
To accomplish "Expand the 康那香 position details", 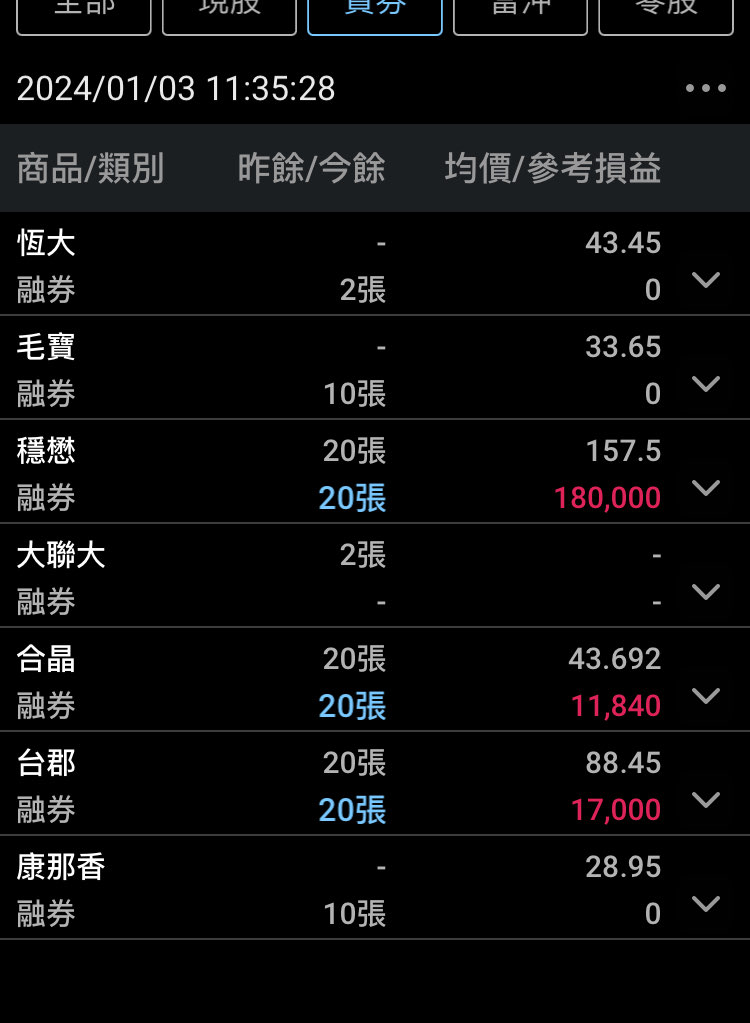I will 706,904.
